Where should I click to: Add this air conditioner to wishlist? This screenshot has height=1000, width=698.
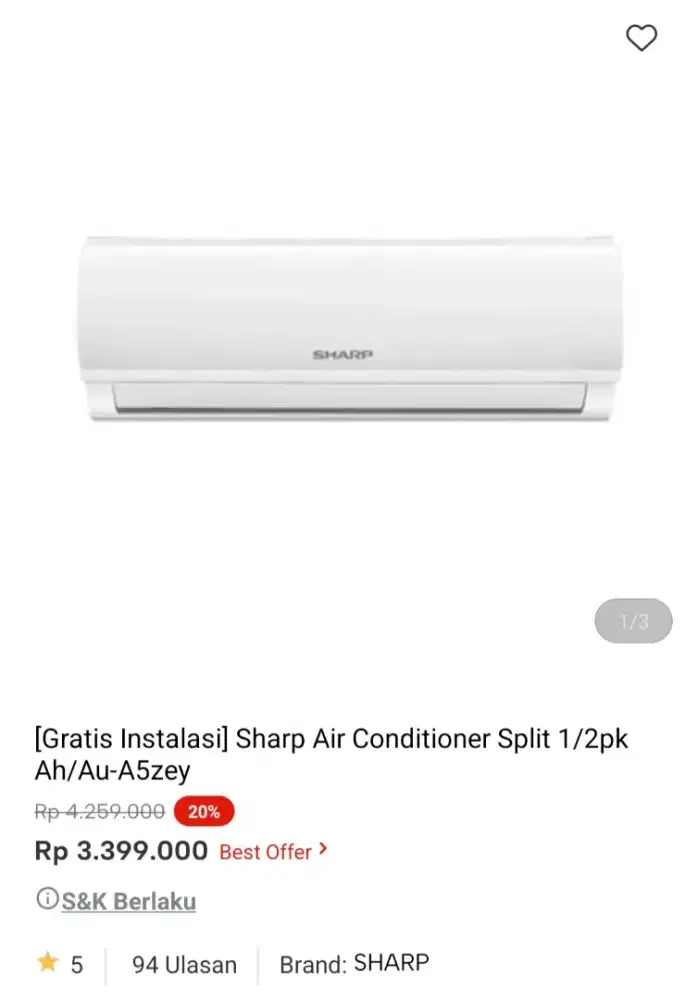coord(641,38)
